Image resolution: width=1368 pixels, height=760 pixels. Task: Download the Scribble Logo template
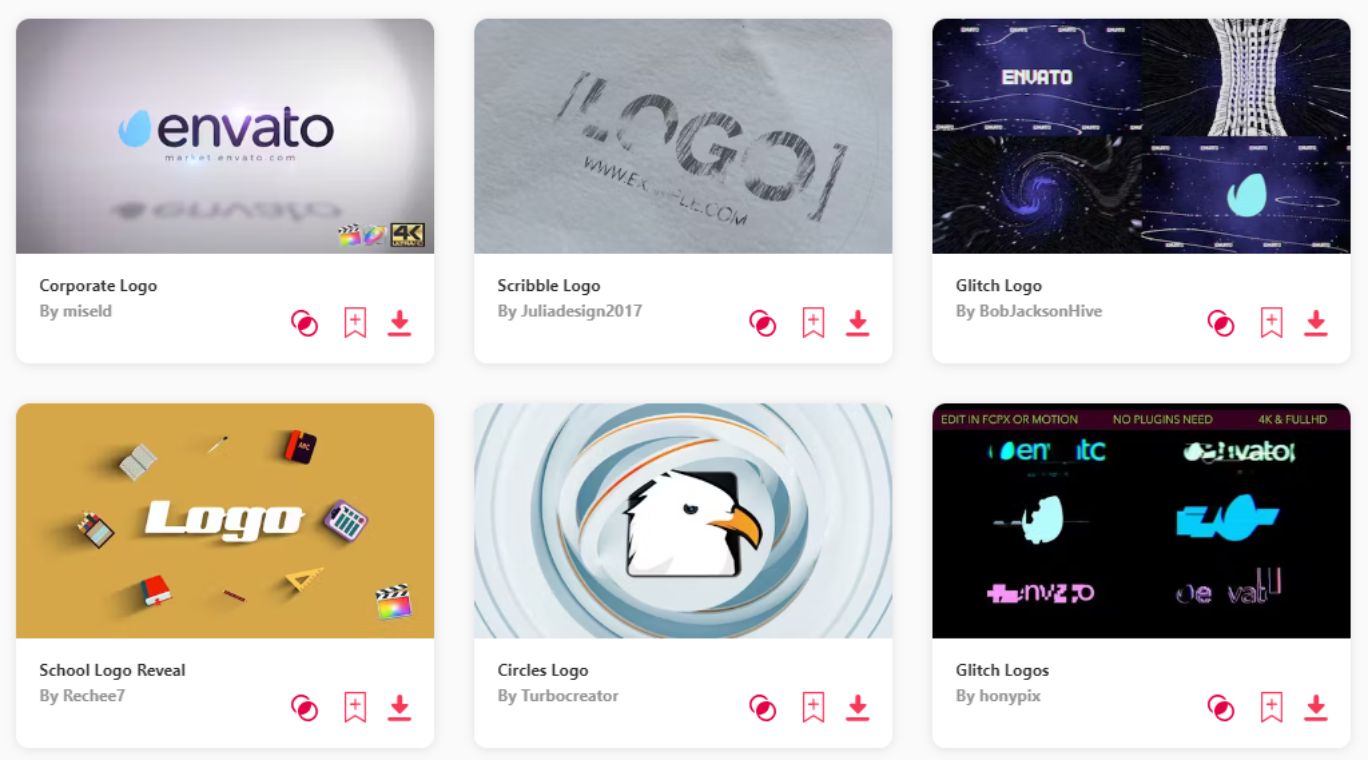click(x=857, y=323)
